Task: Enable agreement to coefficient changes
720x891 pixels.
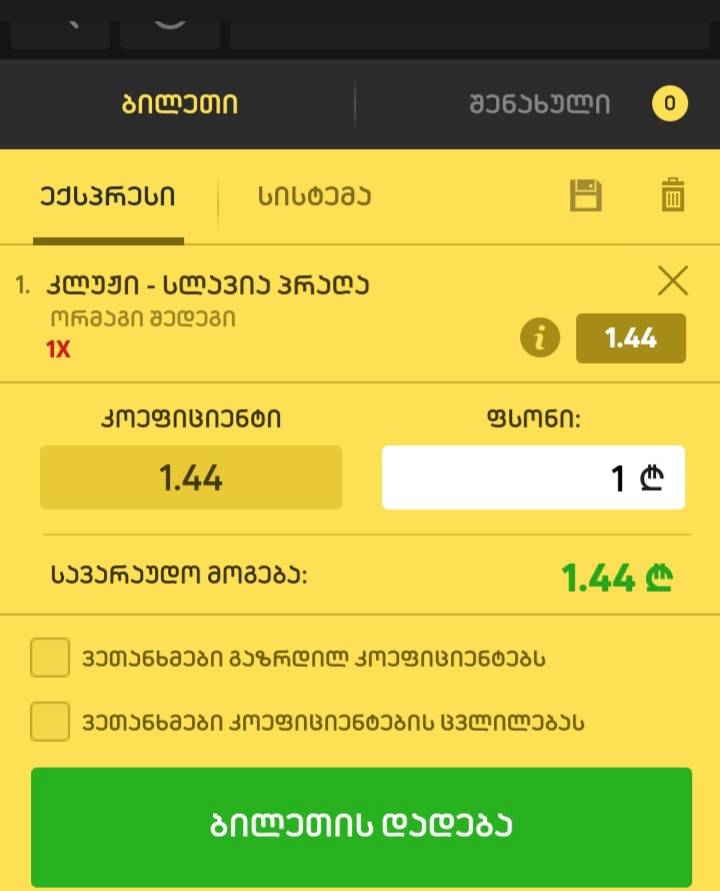Action: point(50,721)
